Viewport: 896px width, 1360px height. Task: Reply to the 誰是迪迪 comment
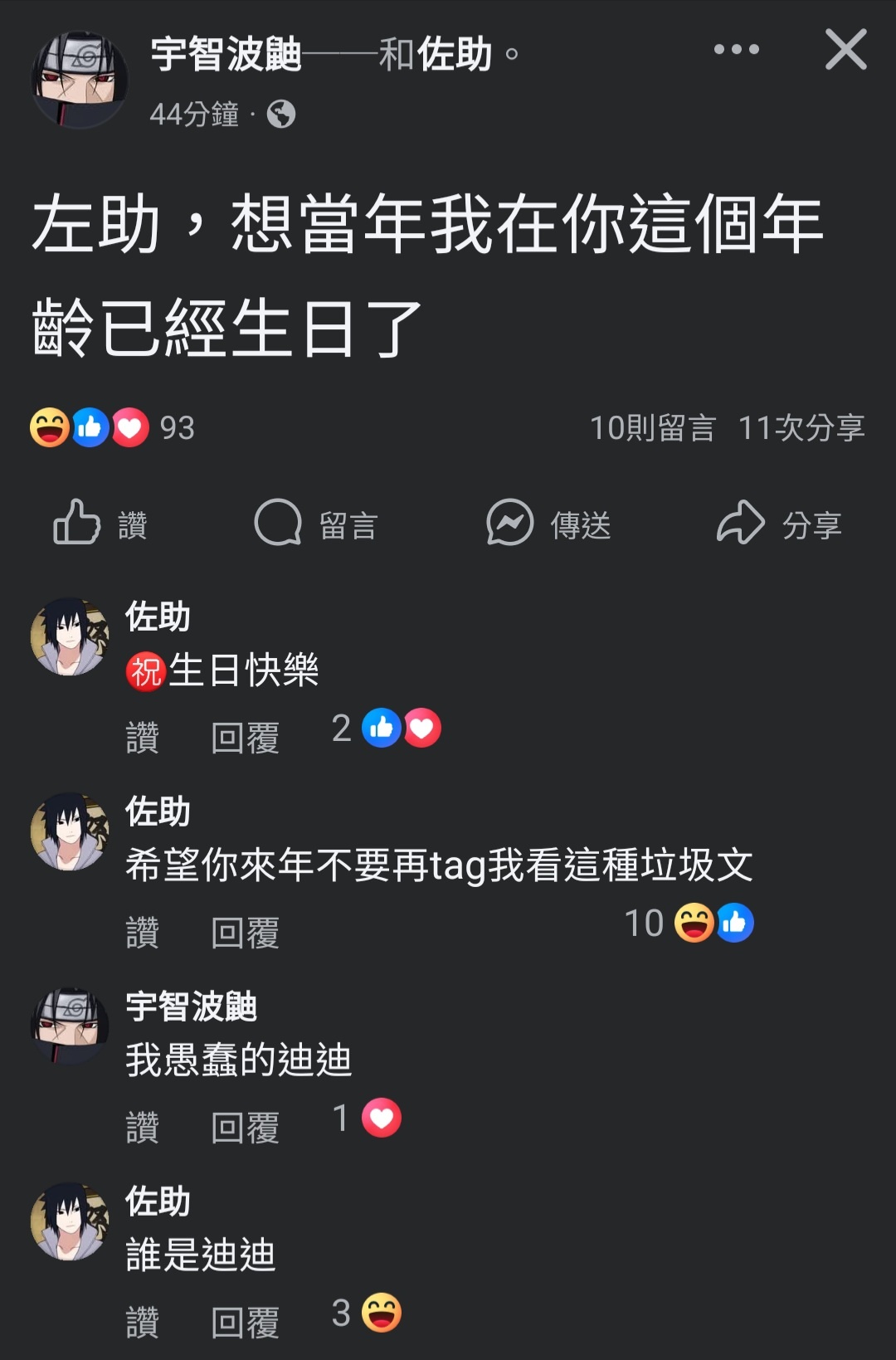pos(245,1323)
